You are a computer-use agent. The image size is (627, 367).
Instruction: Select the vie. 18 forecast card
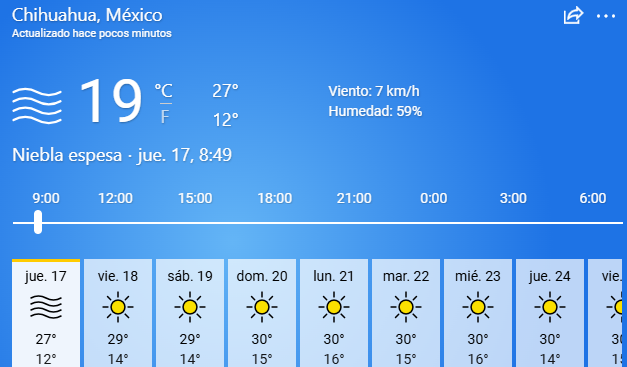(118, 313)
